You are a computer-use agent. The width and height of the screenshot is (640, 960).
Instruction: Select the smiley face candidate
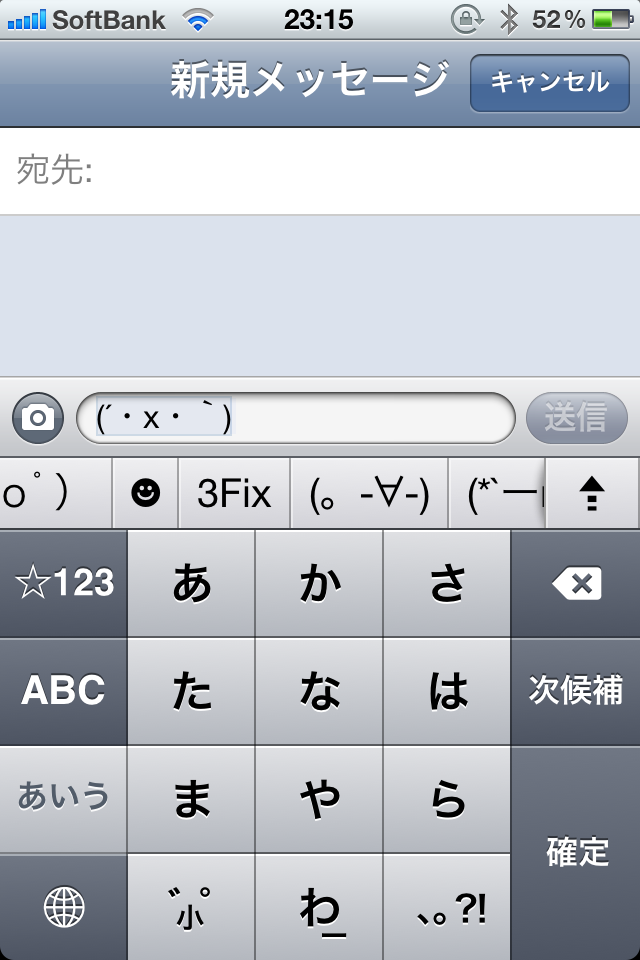(146, 494)
